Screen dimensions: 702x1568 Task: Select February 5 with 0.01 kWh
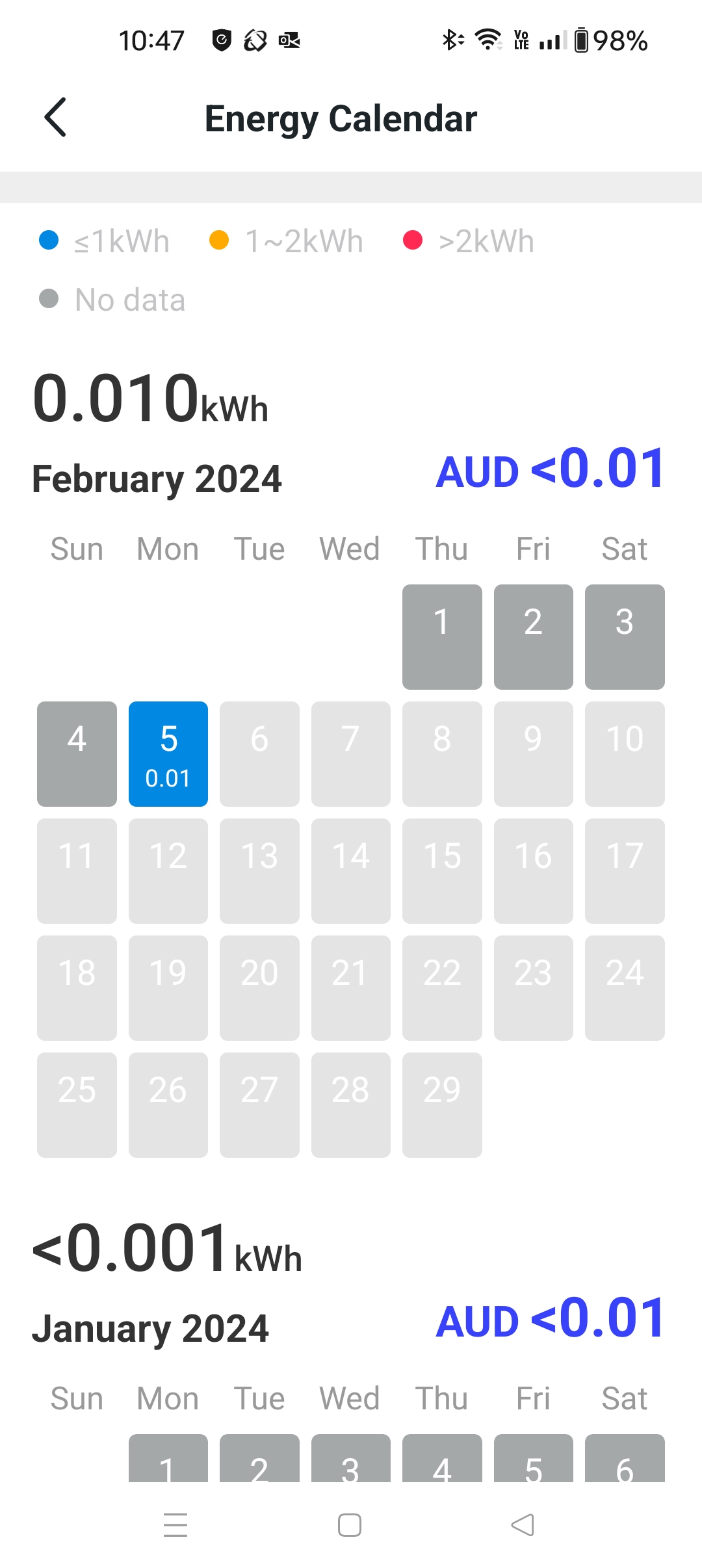click(x=168, y=754)
